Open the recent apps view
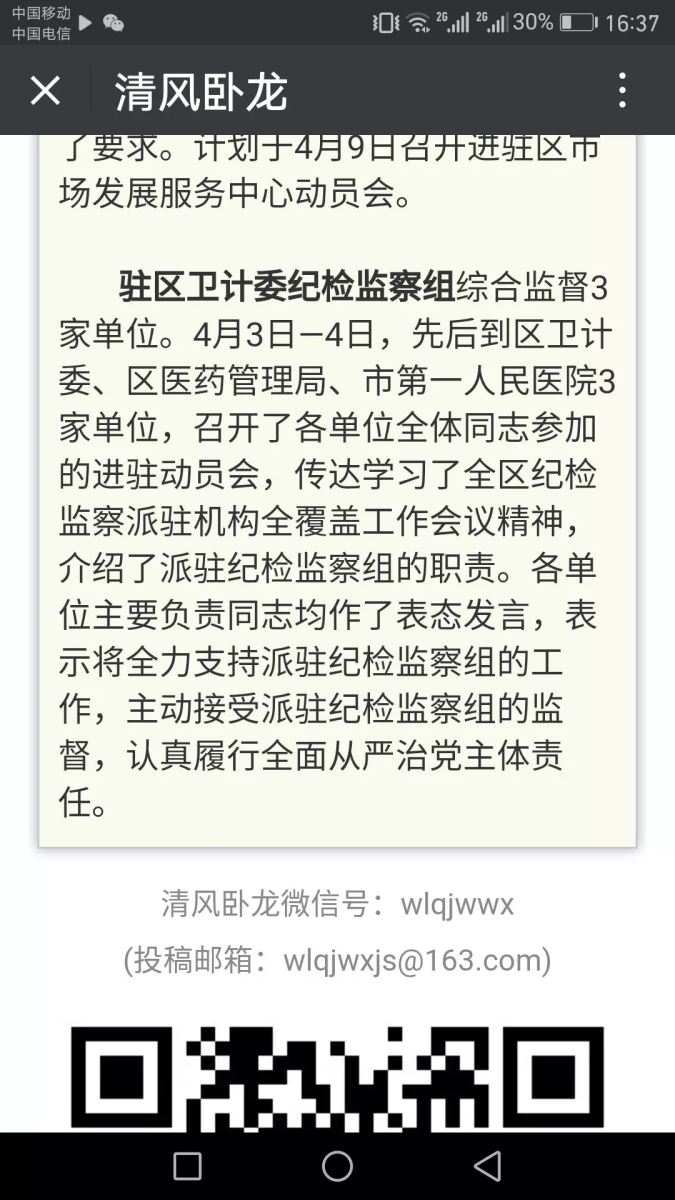Viewport: 675px width, 1200px height. coord(187,1166)
